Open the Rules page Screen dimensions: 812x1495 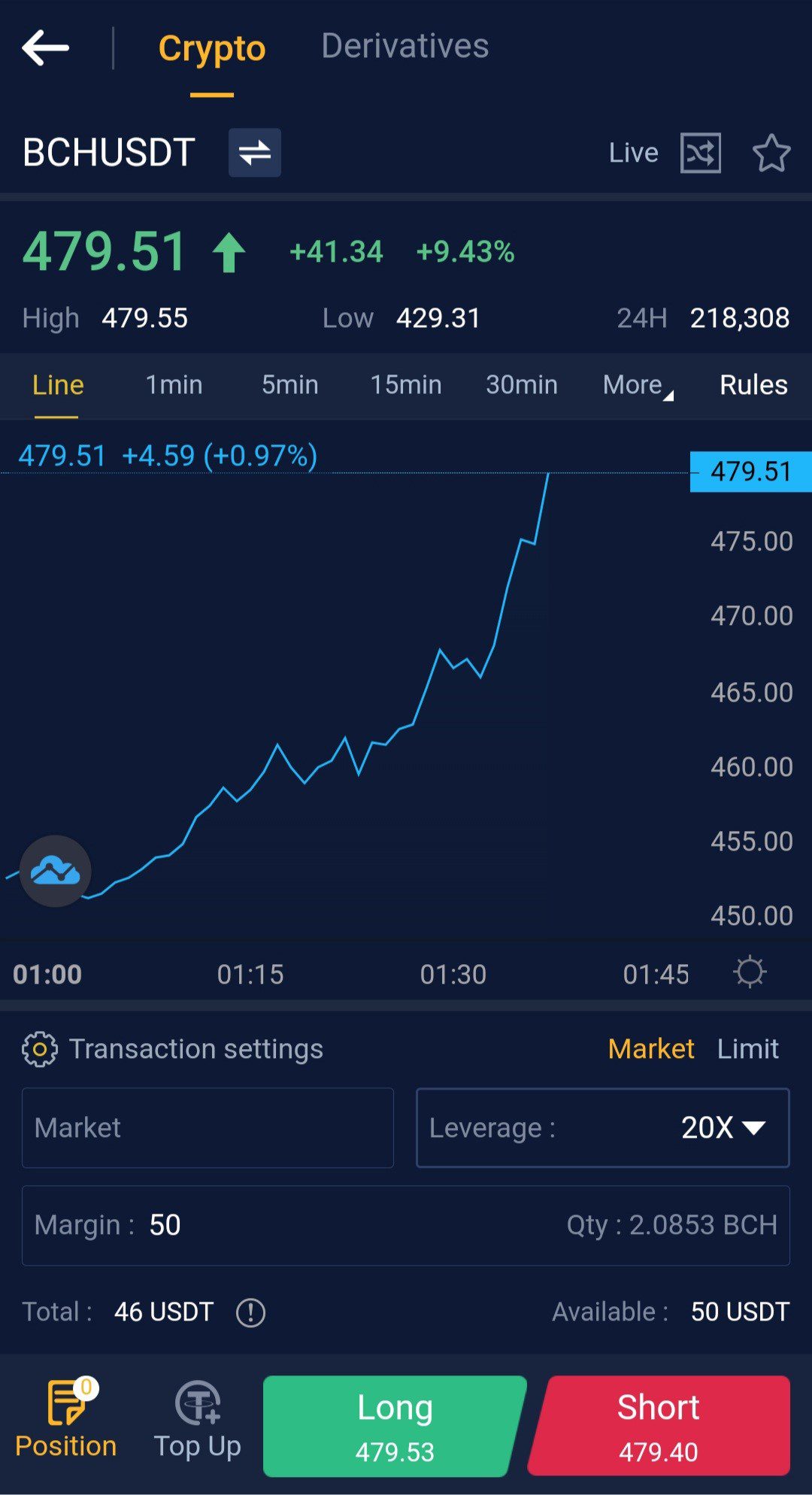753,385
